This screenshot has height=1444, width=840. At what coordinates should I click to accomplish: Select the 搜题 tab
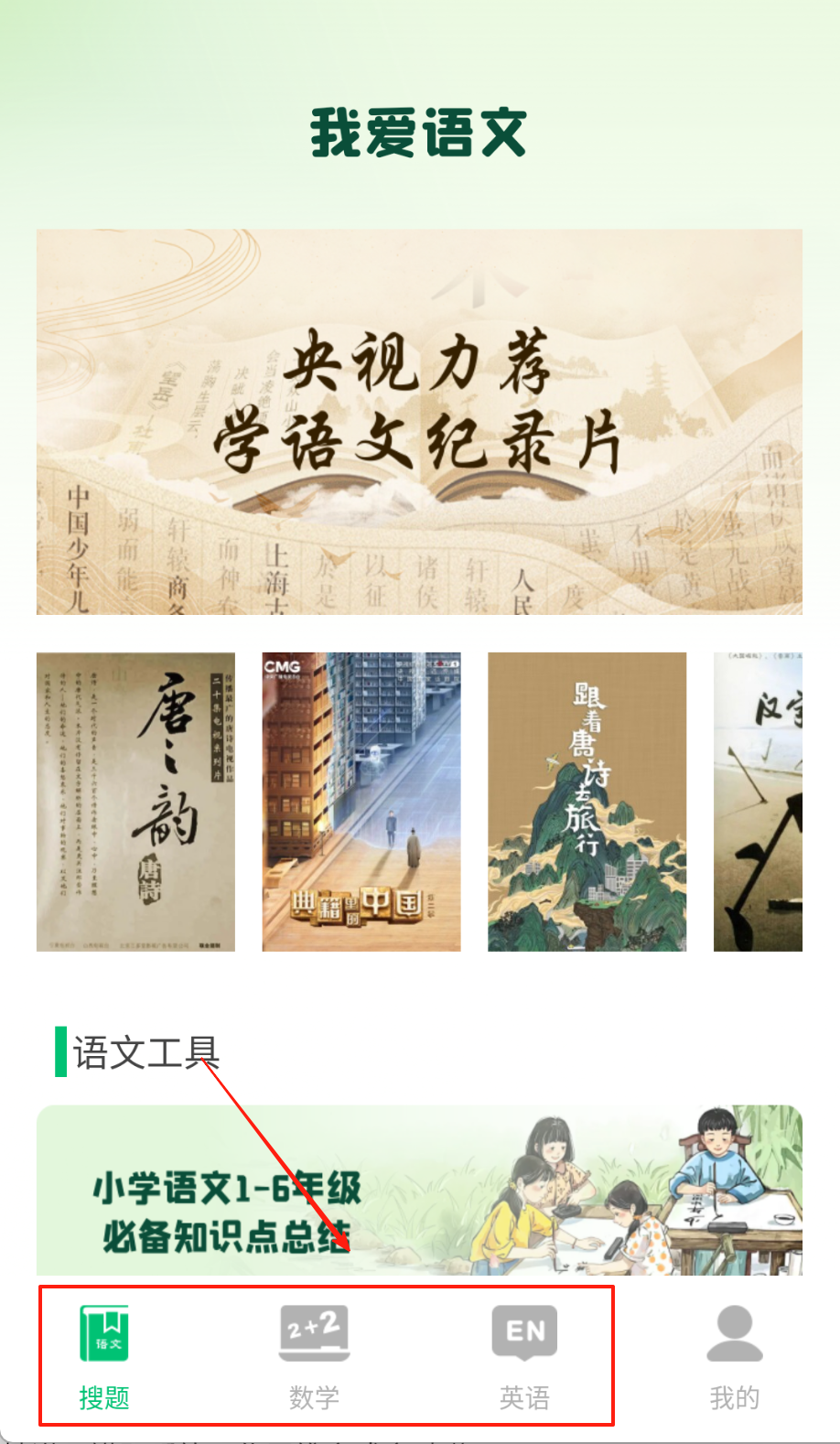point(104,1356)
